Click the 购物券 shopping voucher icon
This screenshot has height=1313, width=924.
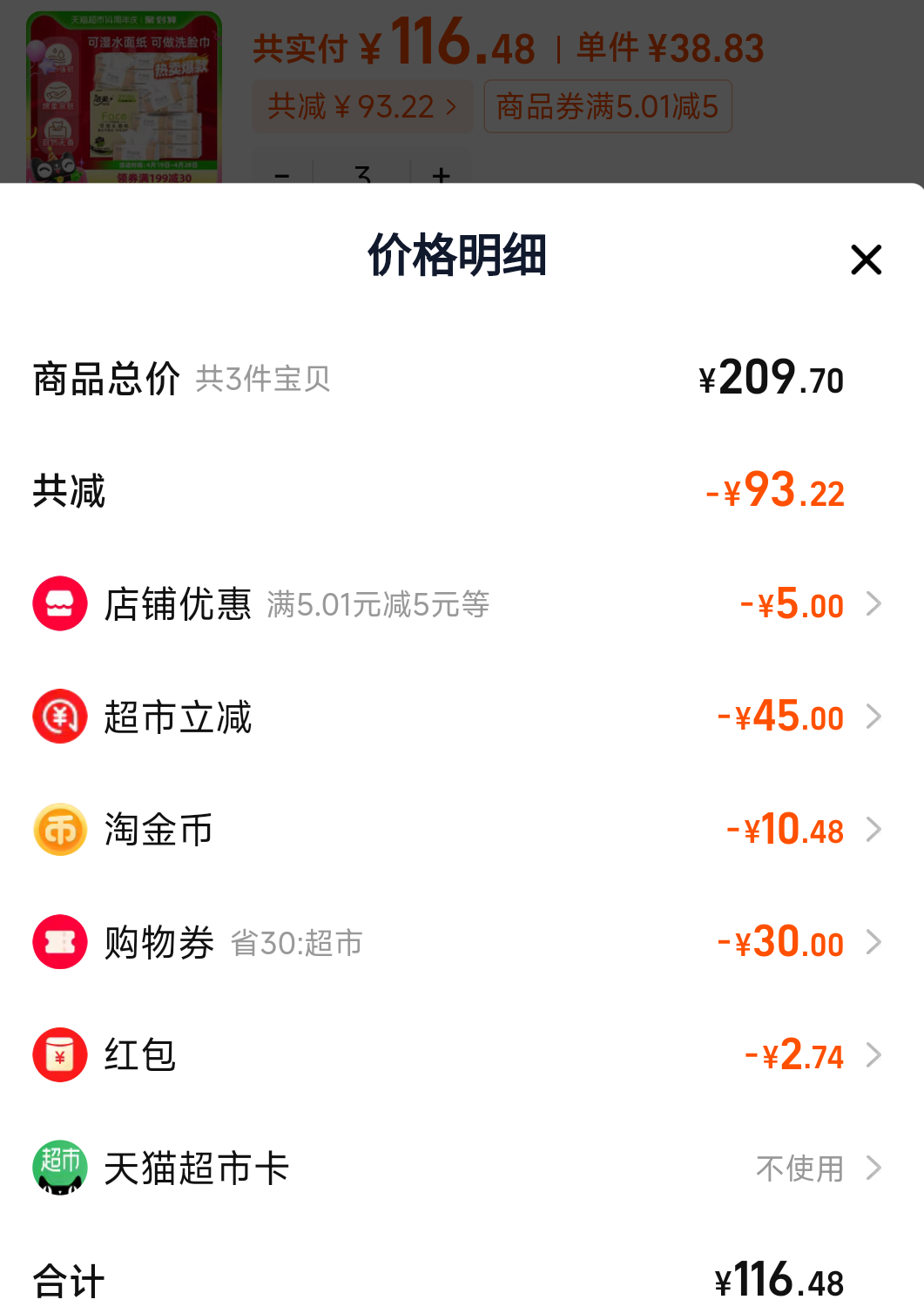coord(58,941)
